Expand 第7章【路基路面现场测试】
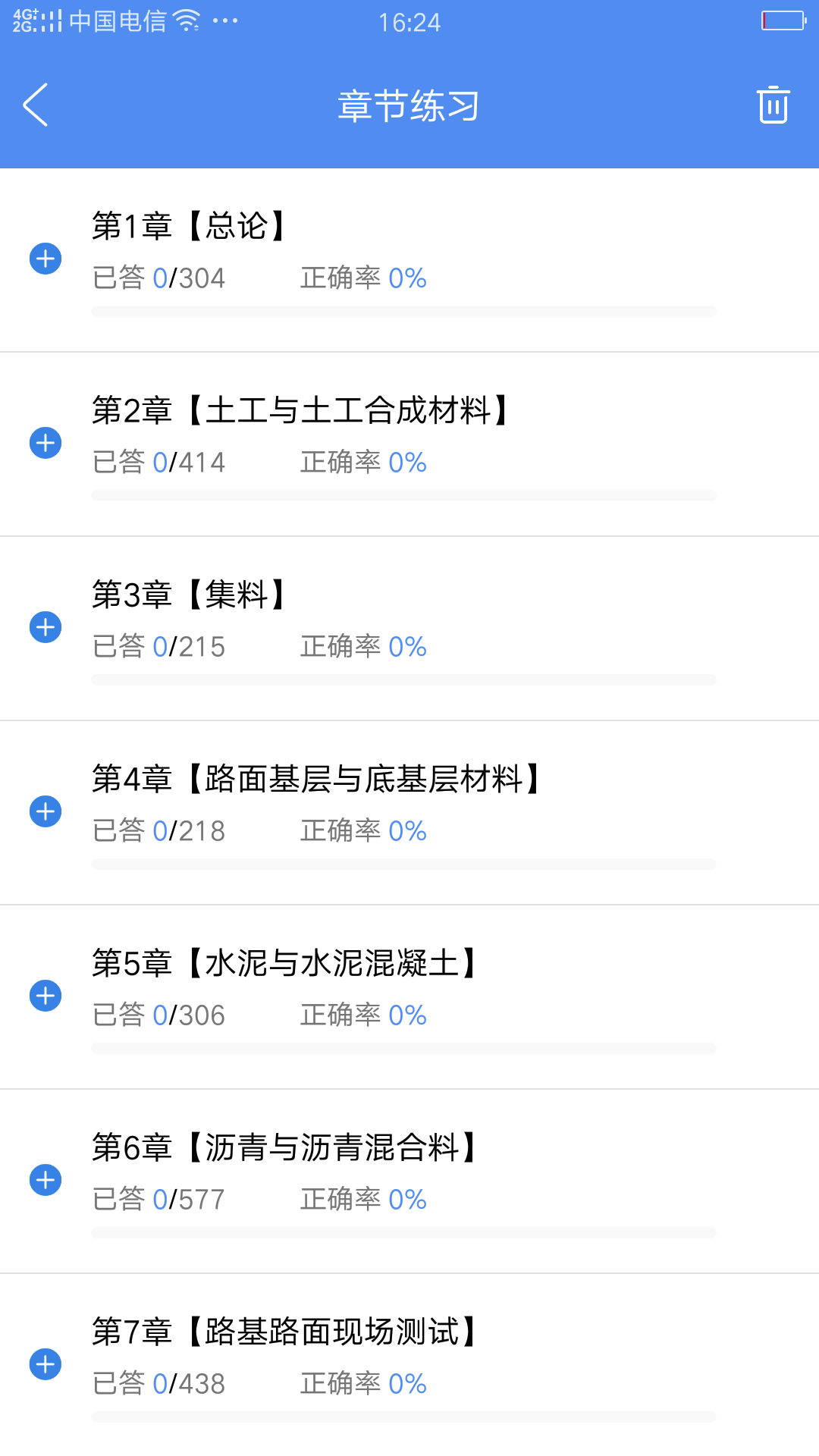Viewport: 819px width, 1456px height. click(x=45, y=1363)
